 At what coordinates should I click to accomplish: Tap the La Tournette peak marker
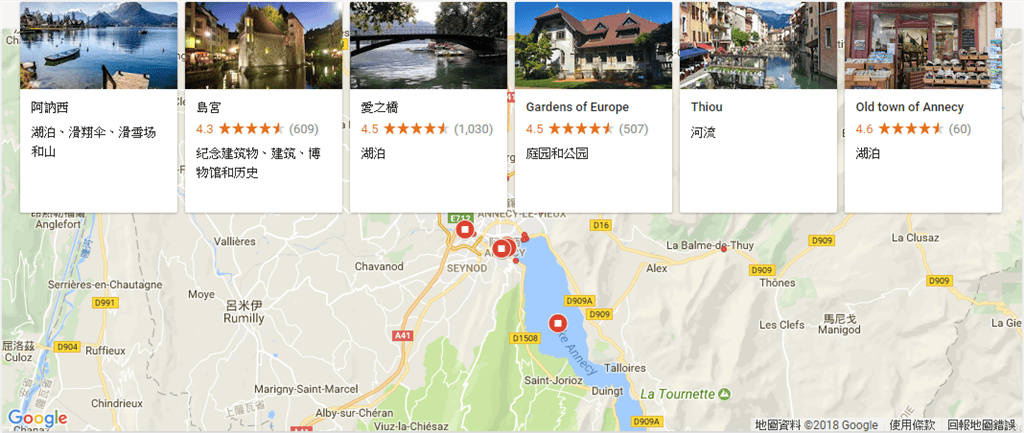[x=724, y=392]
